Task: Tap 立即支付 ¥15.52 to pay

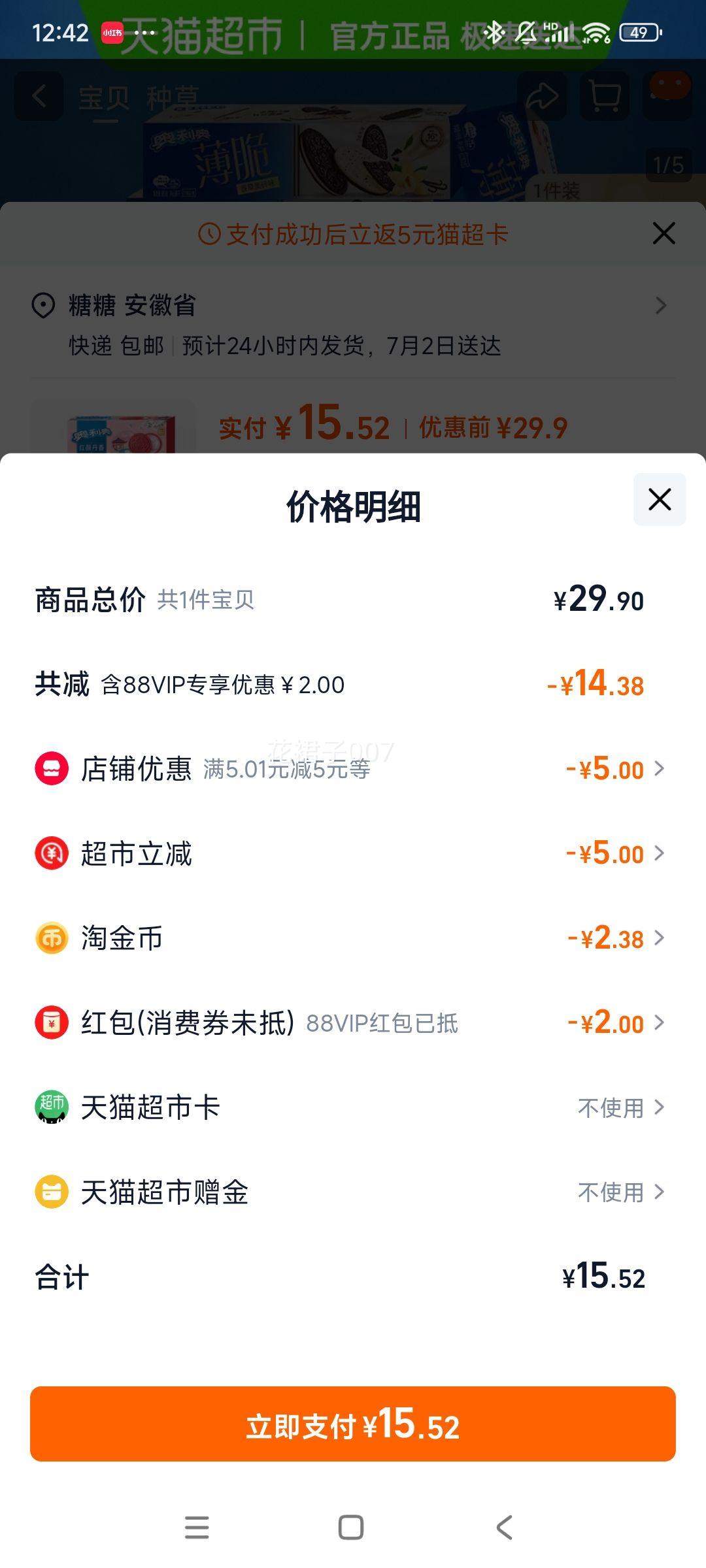Action: pos(353,1424)
